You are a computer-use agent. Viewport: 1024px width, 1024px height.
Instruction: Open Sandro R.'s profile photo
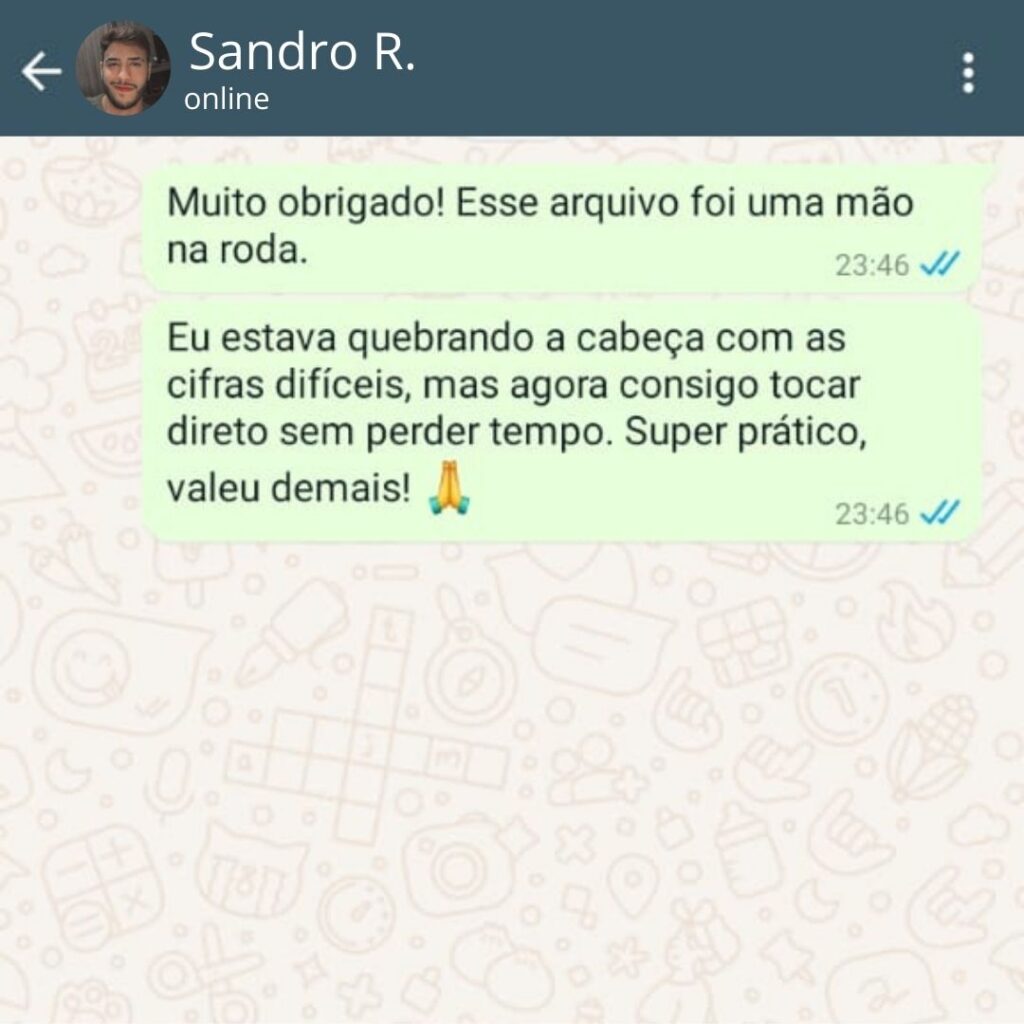[122, 68]
